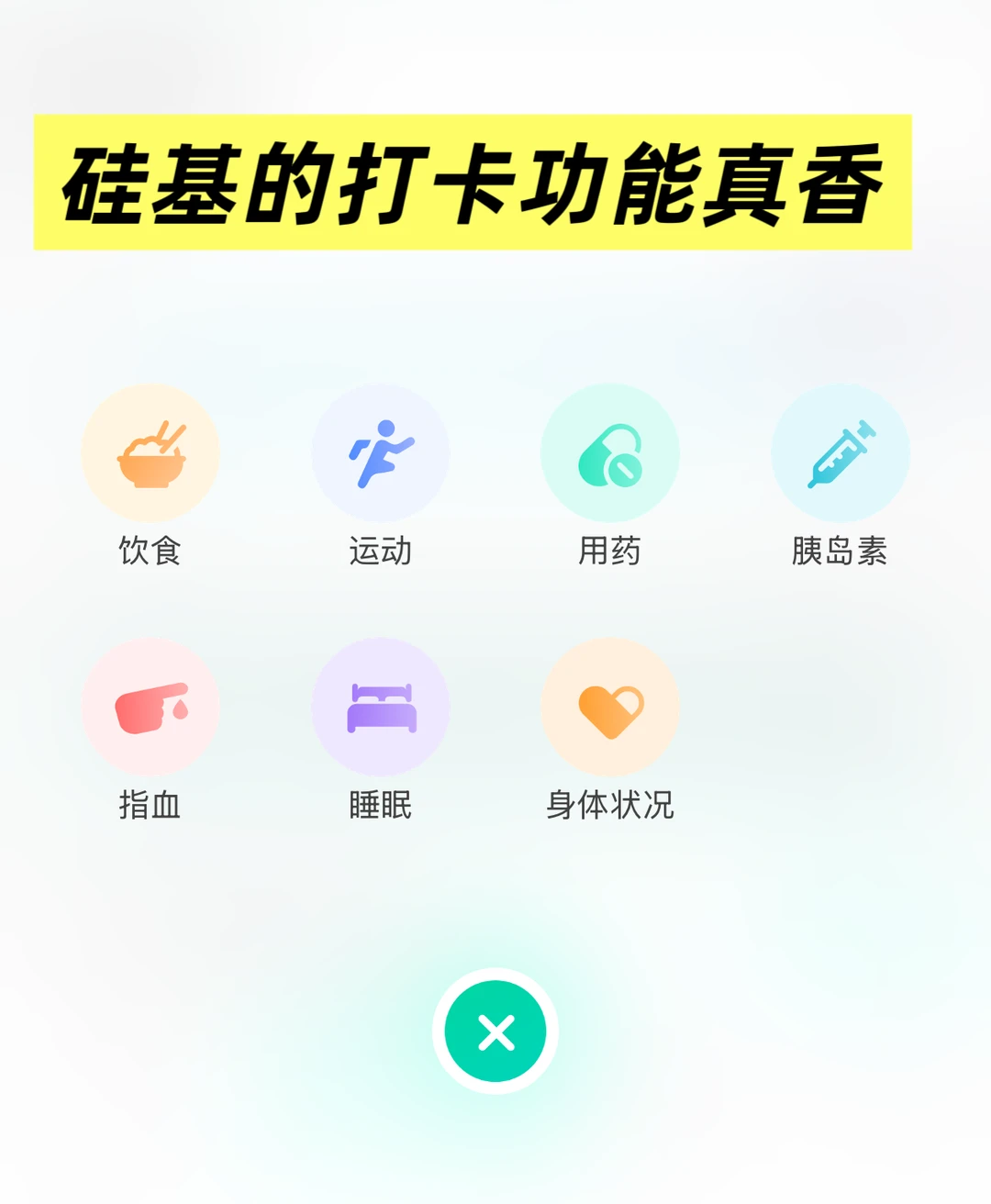Tap the 睡眠 (sleep) bed icon
The image size is (991, 1204).
(x=381, y=707)
